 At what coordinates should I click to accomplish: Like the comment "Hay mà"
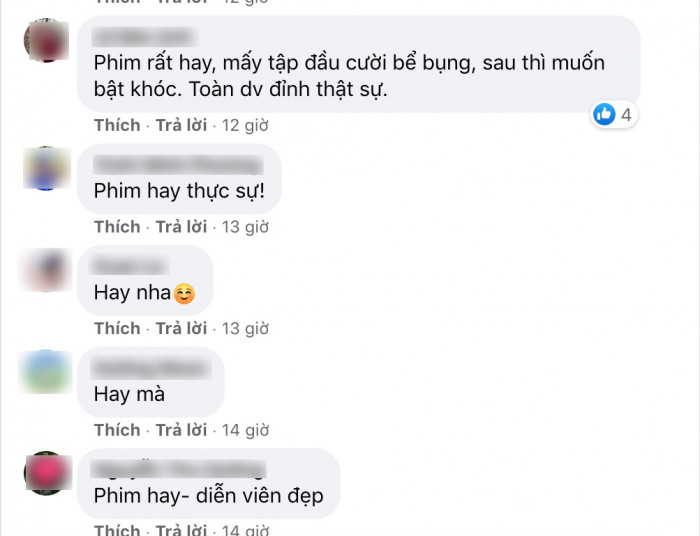tap(117, 430)
